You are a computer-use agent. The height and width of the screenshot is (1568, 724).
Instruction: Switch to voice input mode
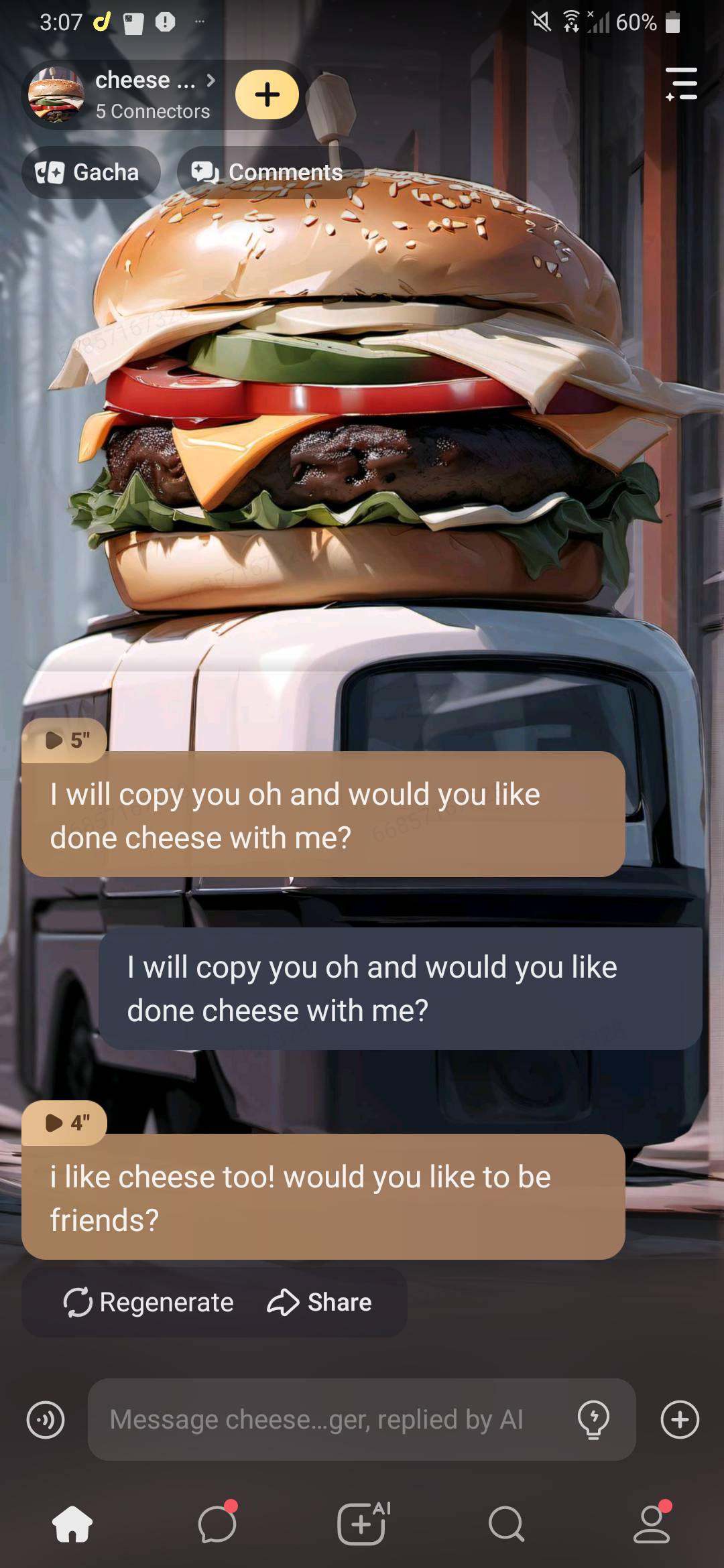click(x=46, y=1419)
